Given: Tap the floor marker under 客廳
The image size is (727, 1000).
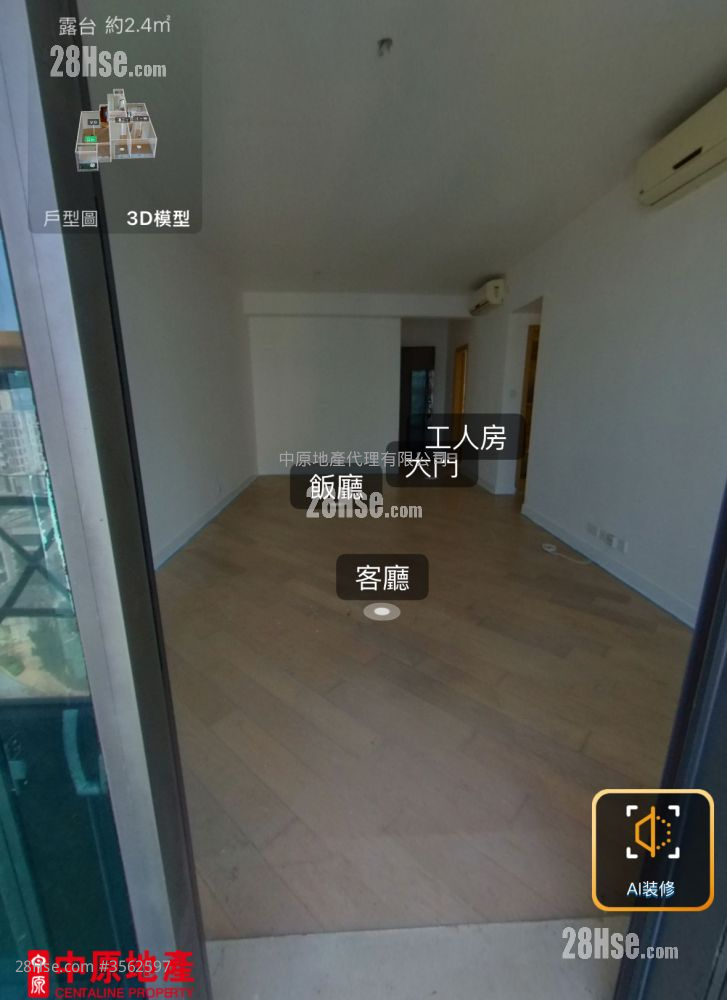Looking at the screenshot, I should [x=382, y=611].
